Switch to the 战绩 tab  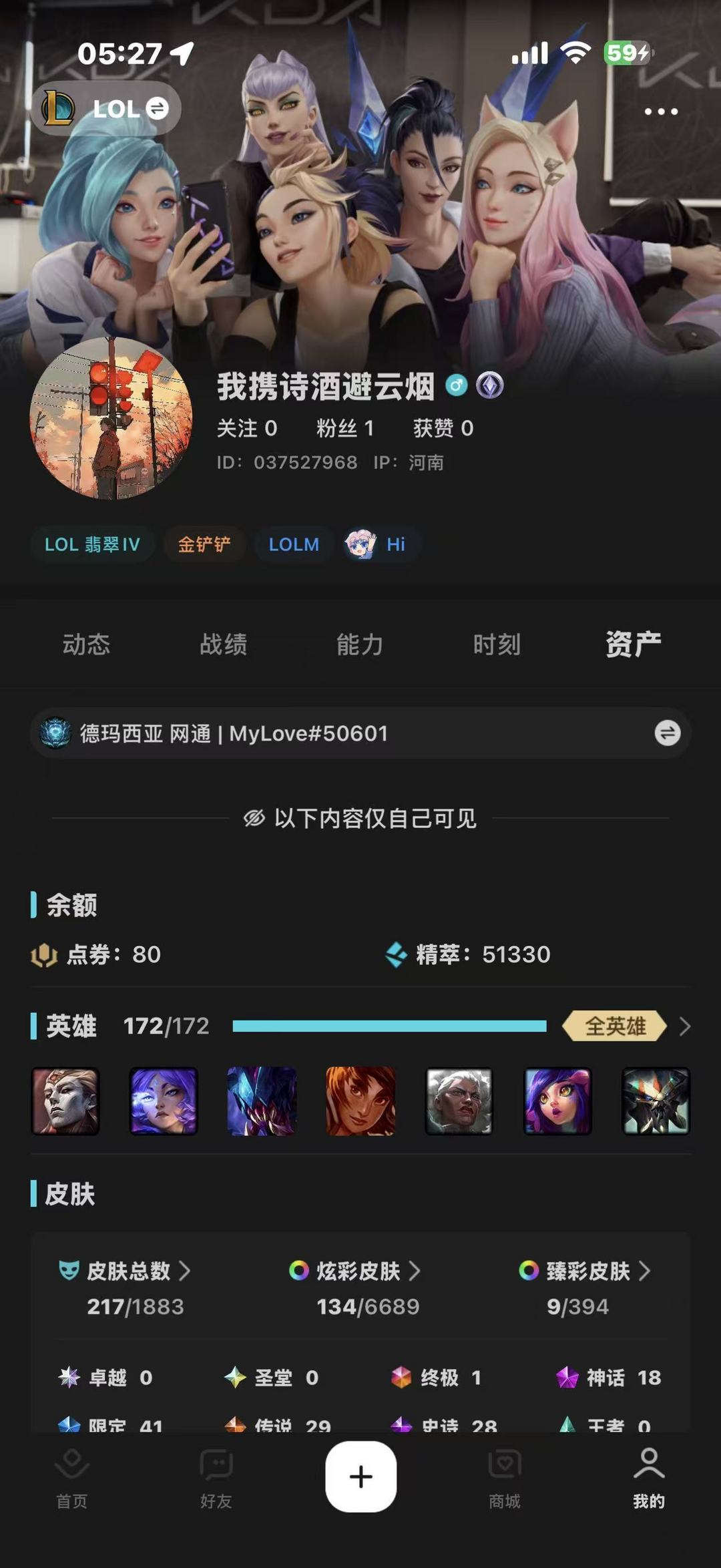pyautogui.click(x=225, y=644)
